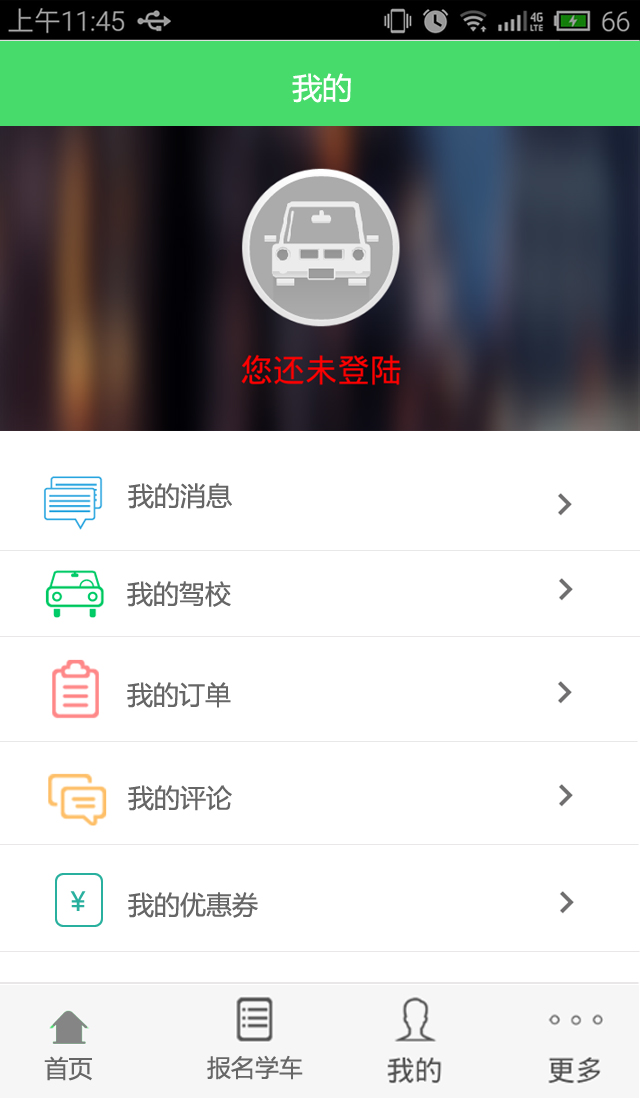The image size is (640, 1100).
Task: Go to the 报名学车 tab
Action: 254,1042
